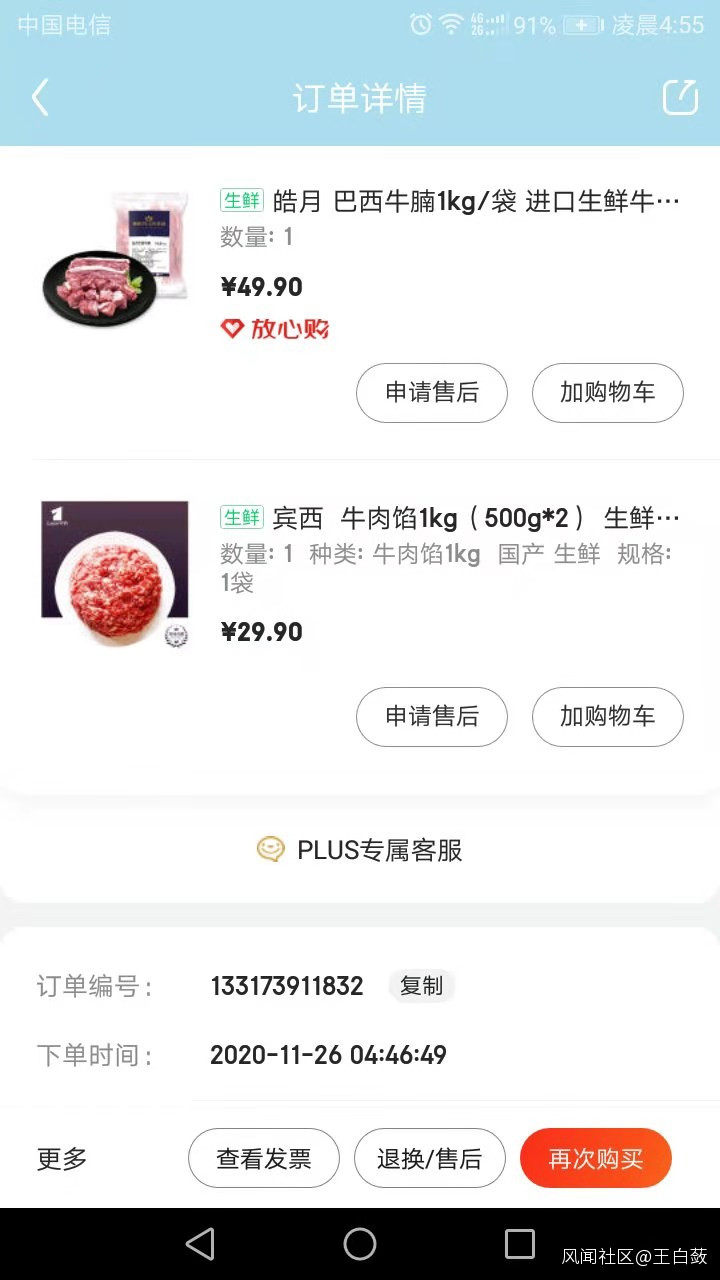
Task: Open recent apps from navigation bar
Action: [x=520, y=1244]
